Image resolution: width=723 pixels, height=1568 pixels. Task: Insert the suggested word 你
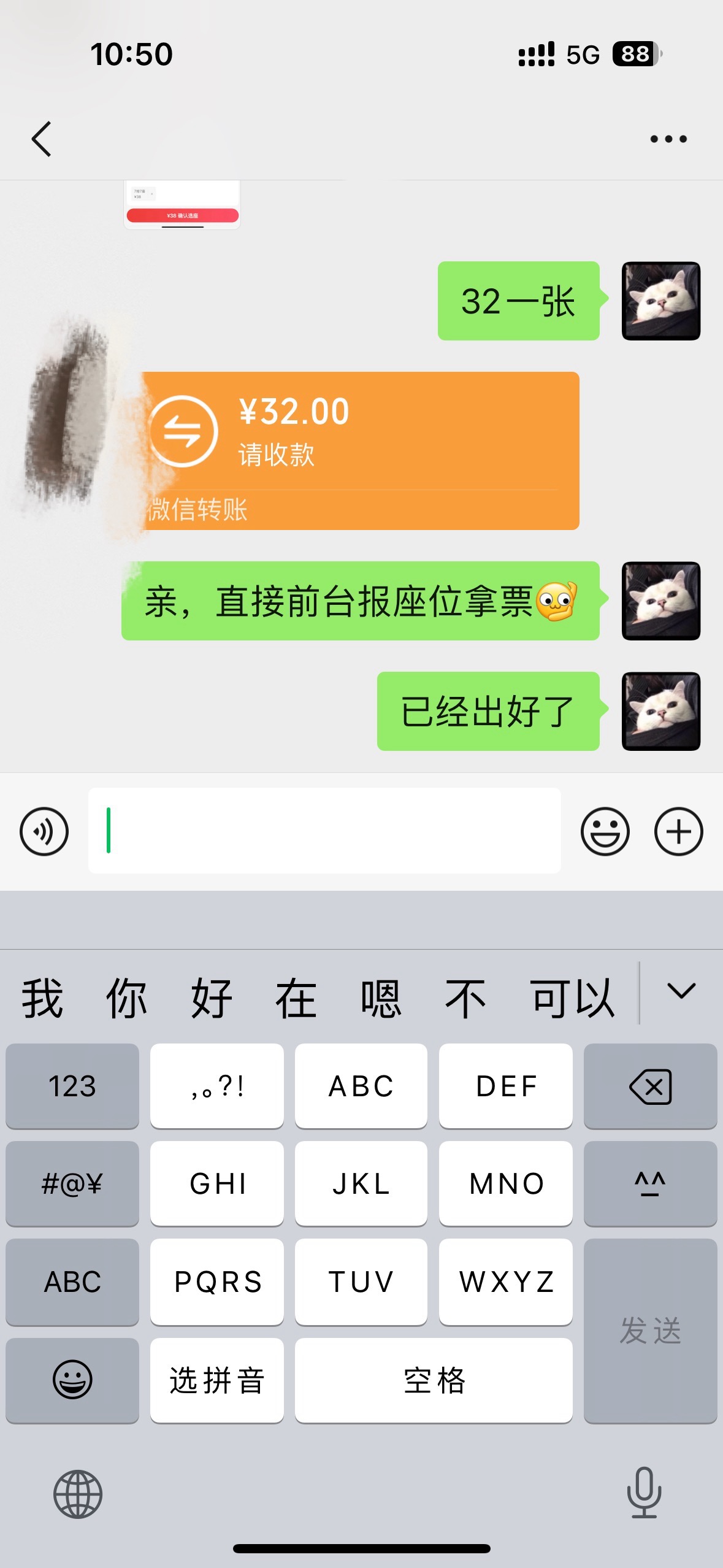point(127,998)
